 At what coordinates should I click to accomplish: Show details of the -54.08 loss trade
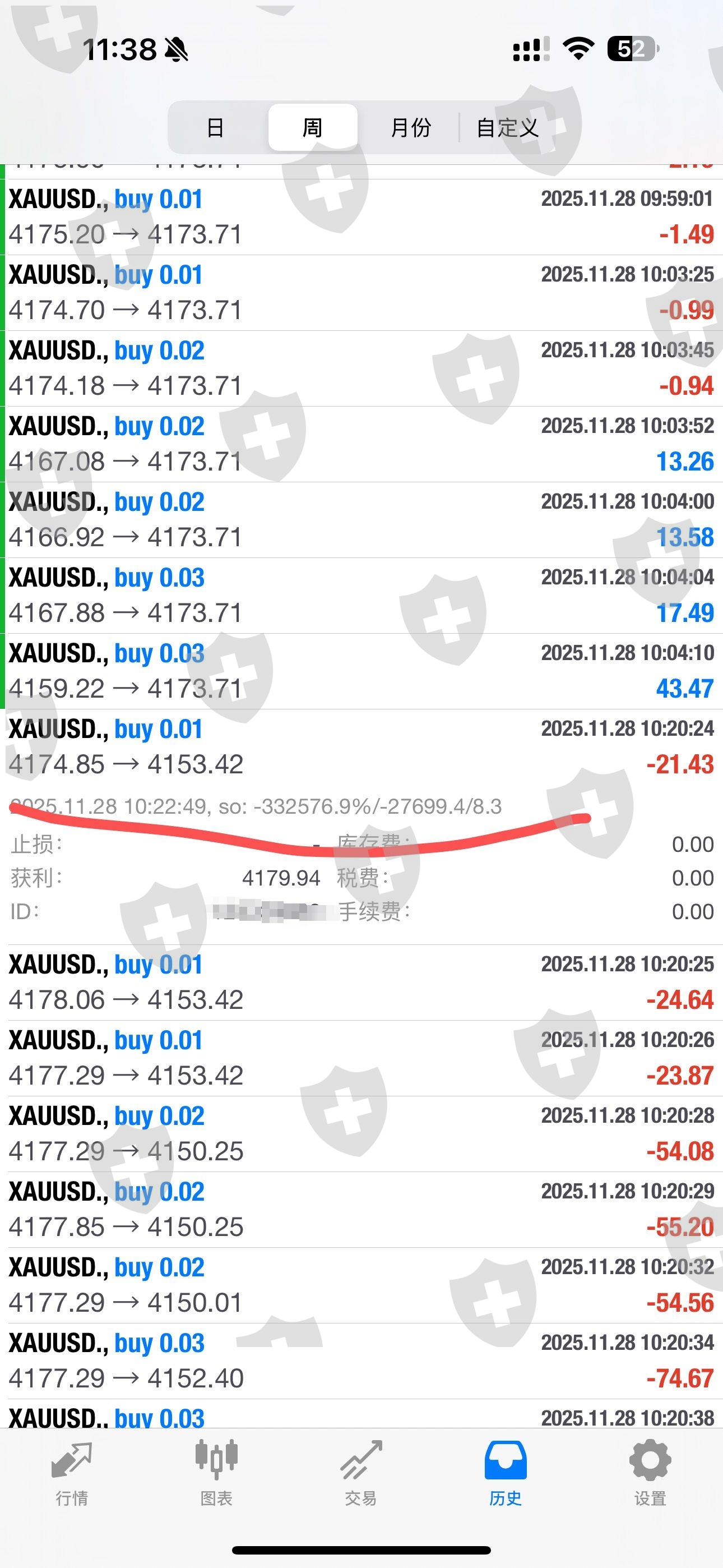click(x=361, y=1133)
